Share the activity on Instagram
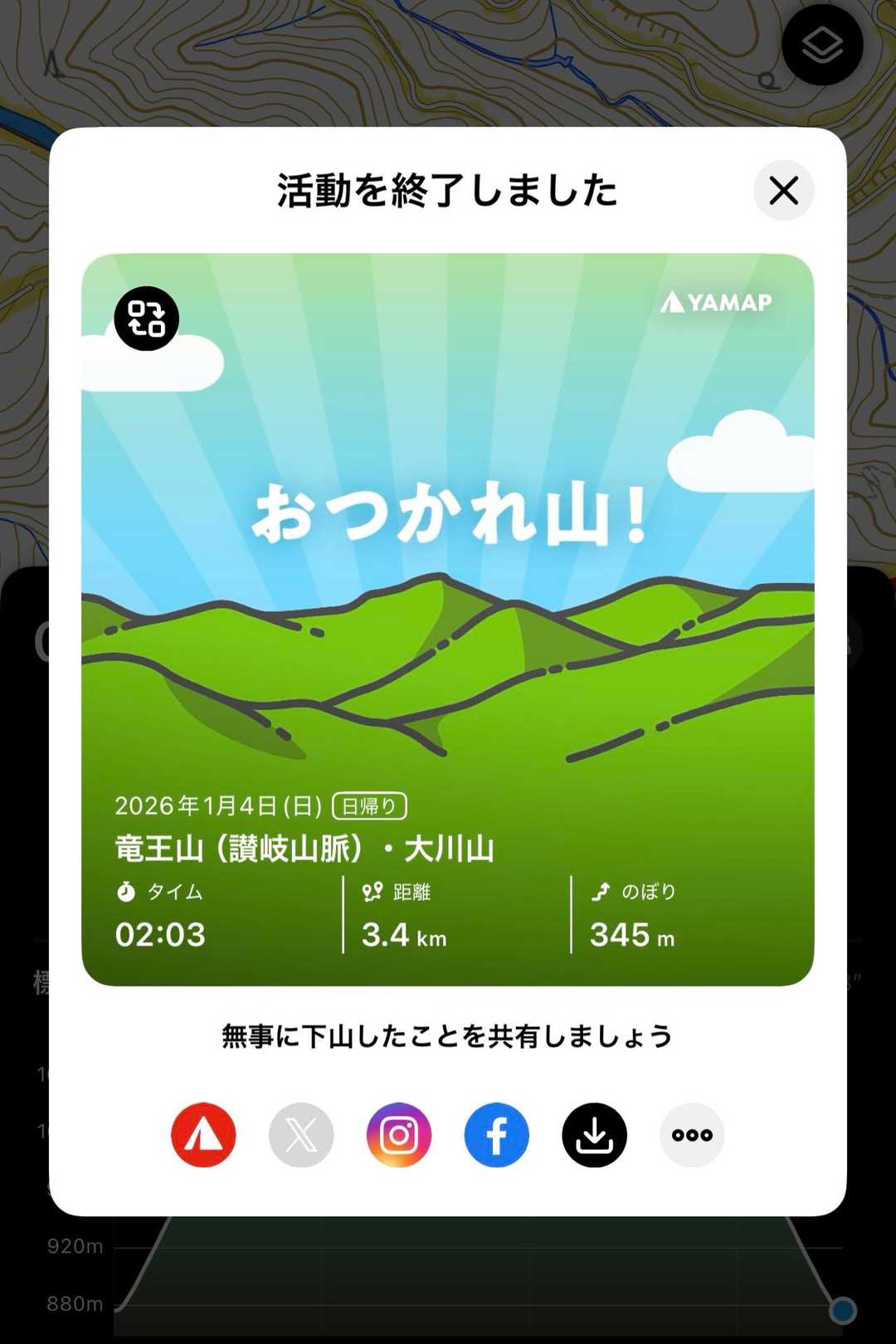Viewport: 896px width, 1344px height. click(x=399, y=1135)
